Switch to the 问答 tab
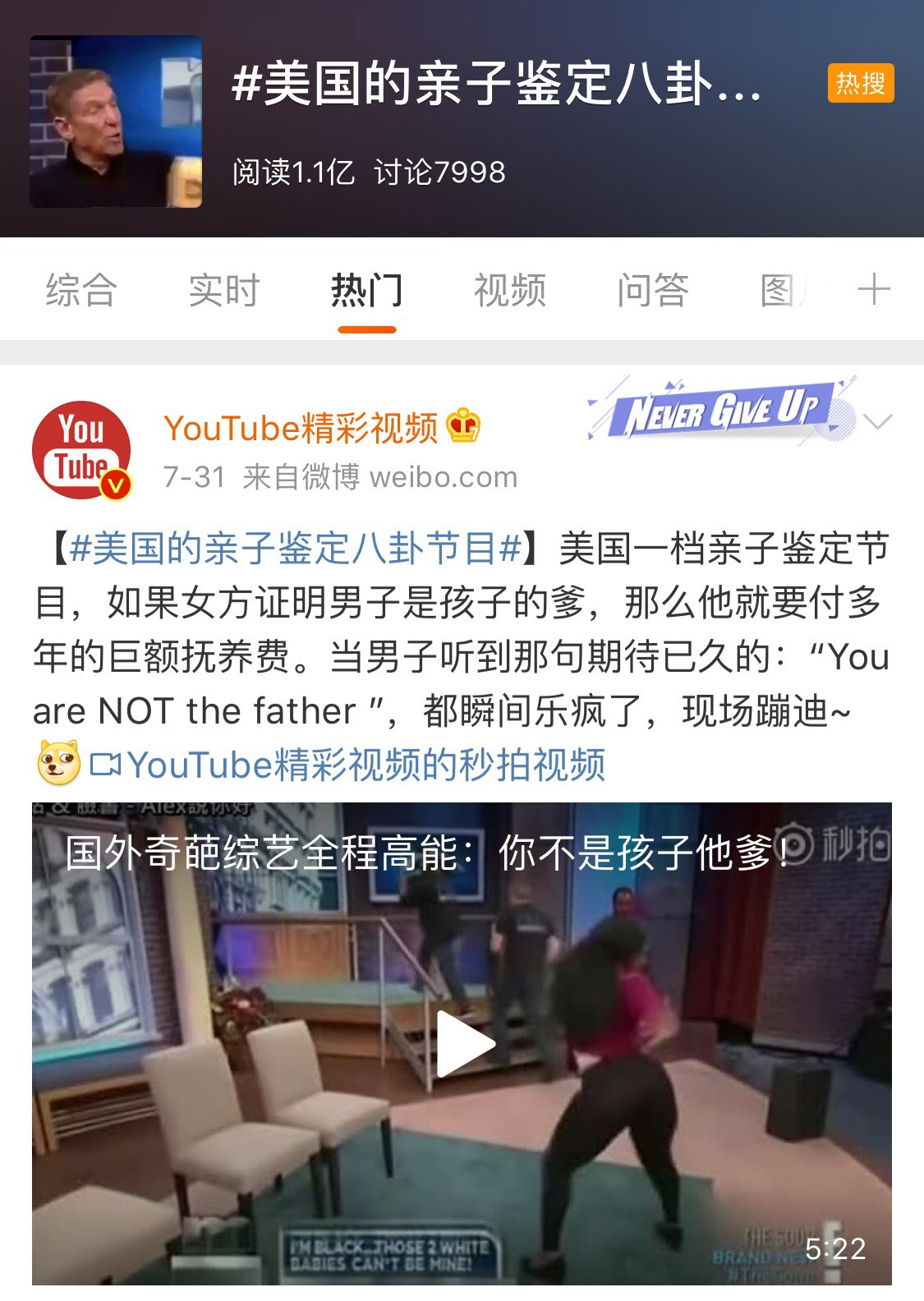 pos(652,291)
